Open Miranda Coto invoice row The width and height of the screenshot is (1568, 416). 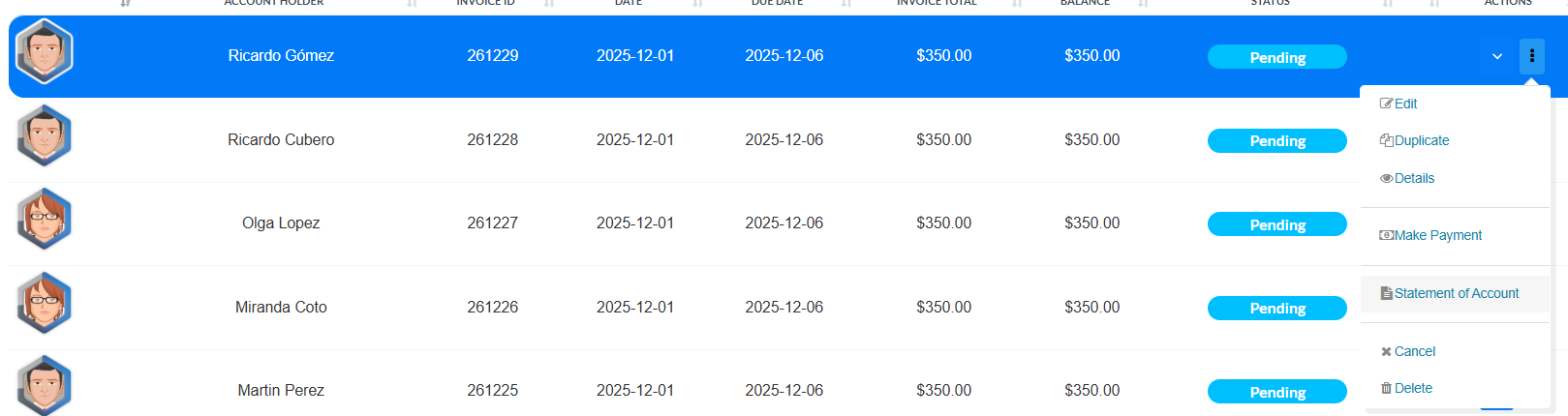pos(281,308)
